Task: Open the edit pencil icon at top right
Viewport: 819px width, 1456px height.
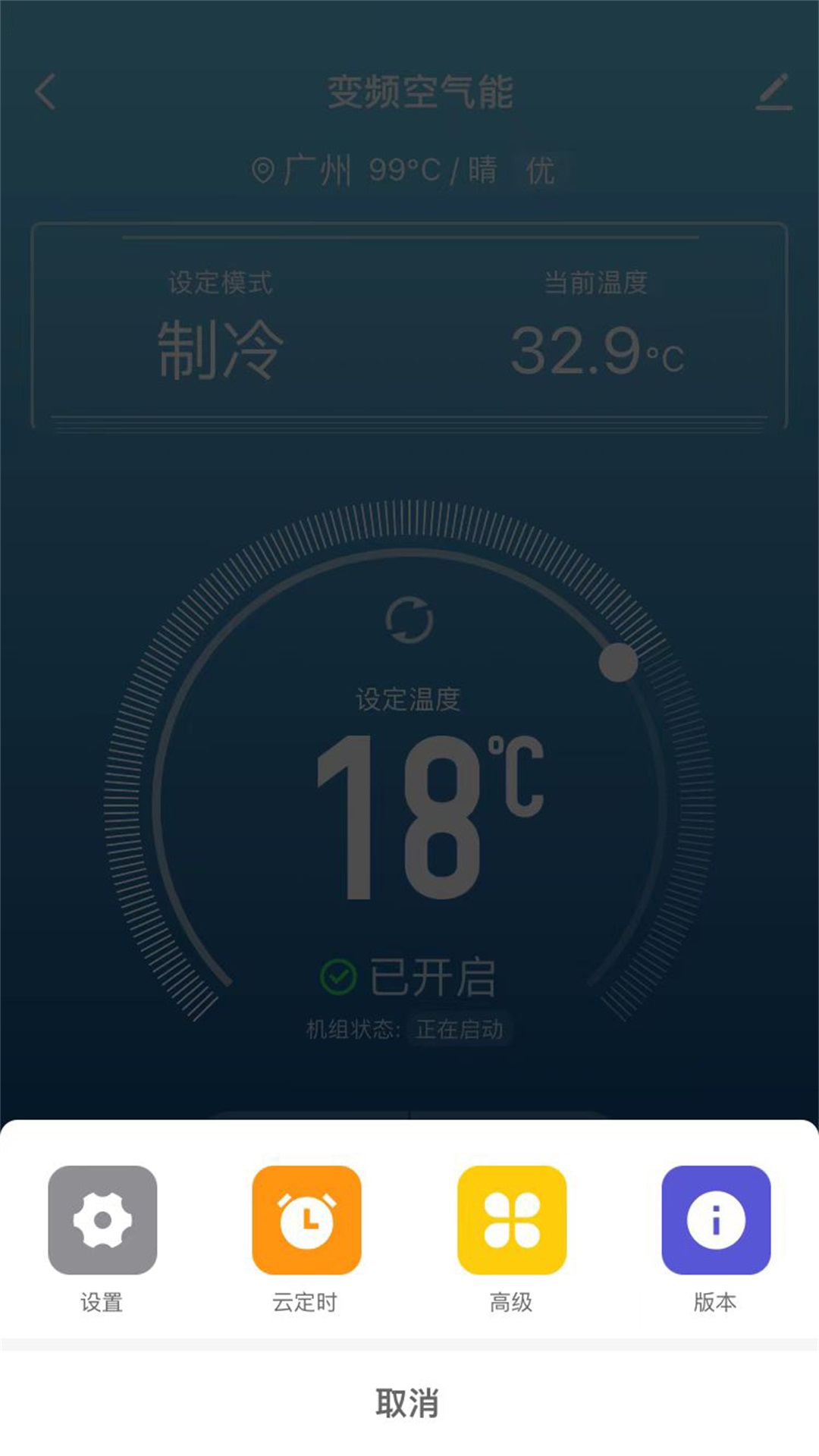Action: (773, 91)
